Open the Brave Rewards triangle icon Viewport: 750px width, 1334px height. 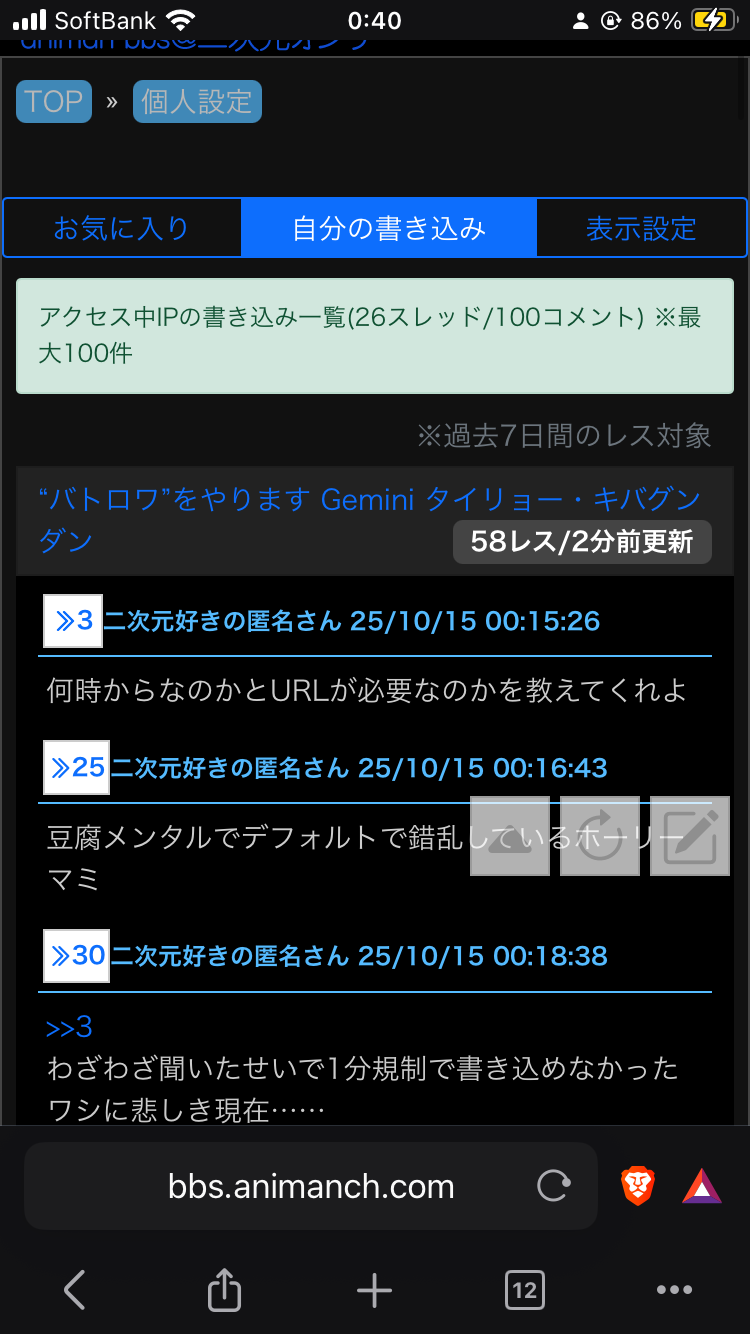702,1187
